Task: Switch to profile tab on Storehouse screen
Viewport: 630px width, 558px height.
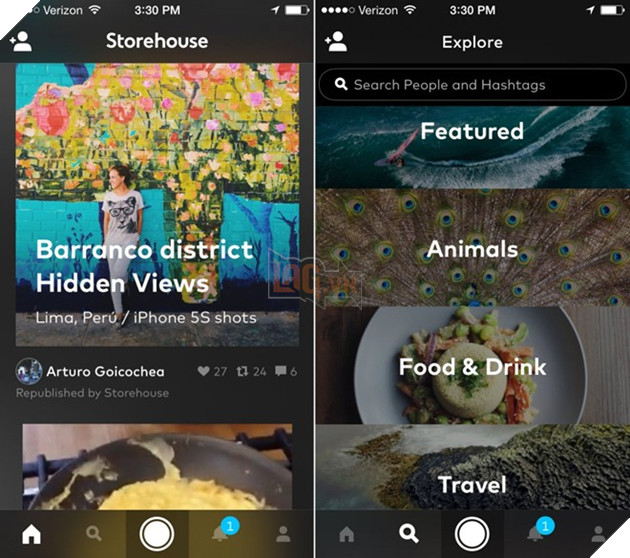Action: (283, 534)
